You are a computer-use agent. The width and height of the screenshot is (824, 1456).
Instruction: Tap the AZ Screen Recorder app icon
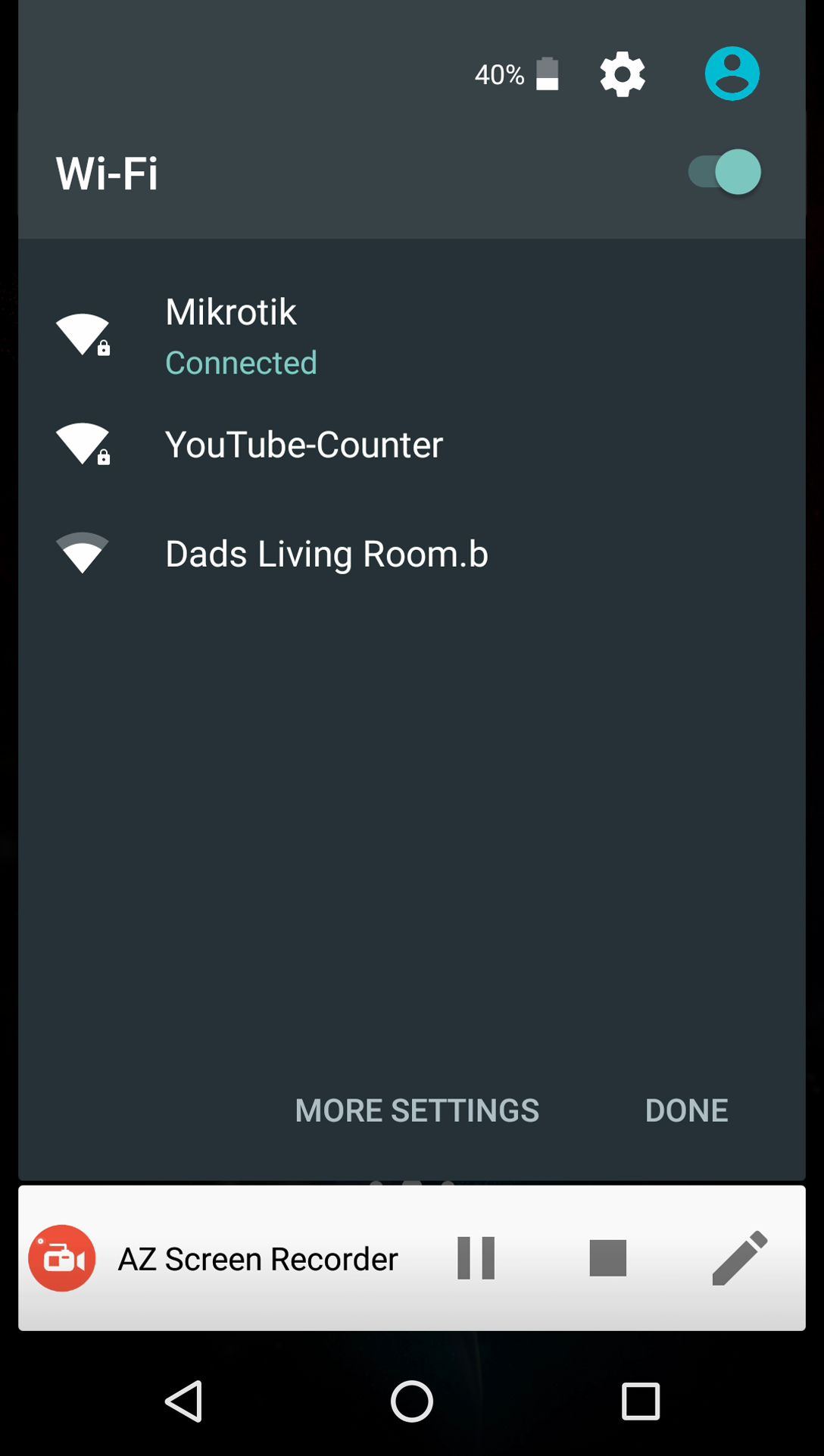(x=61, y=1258)
